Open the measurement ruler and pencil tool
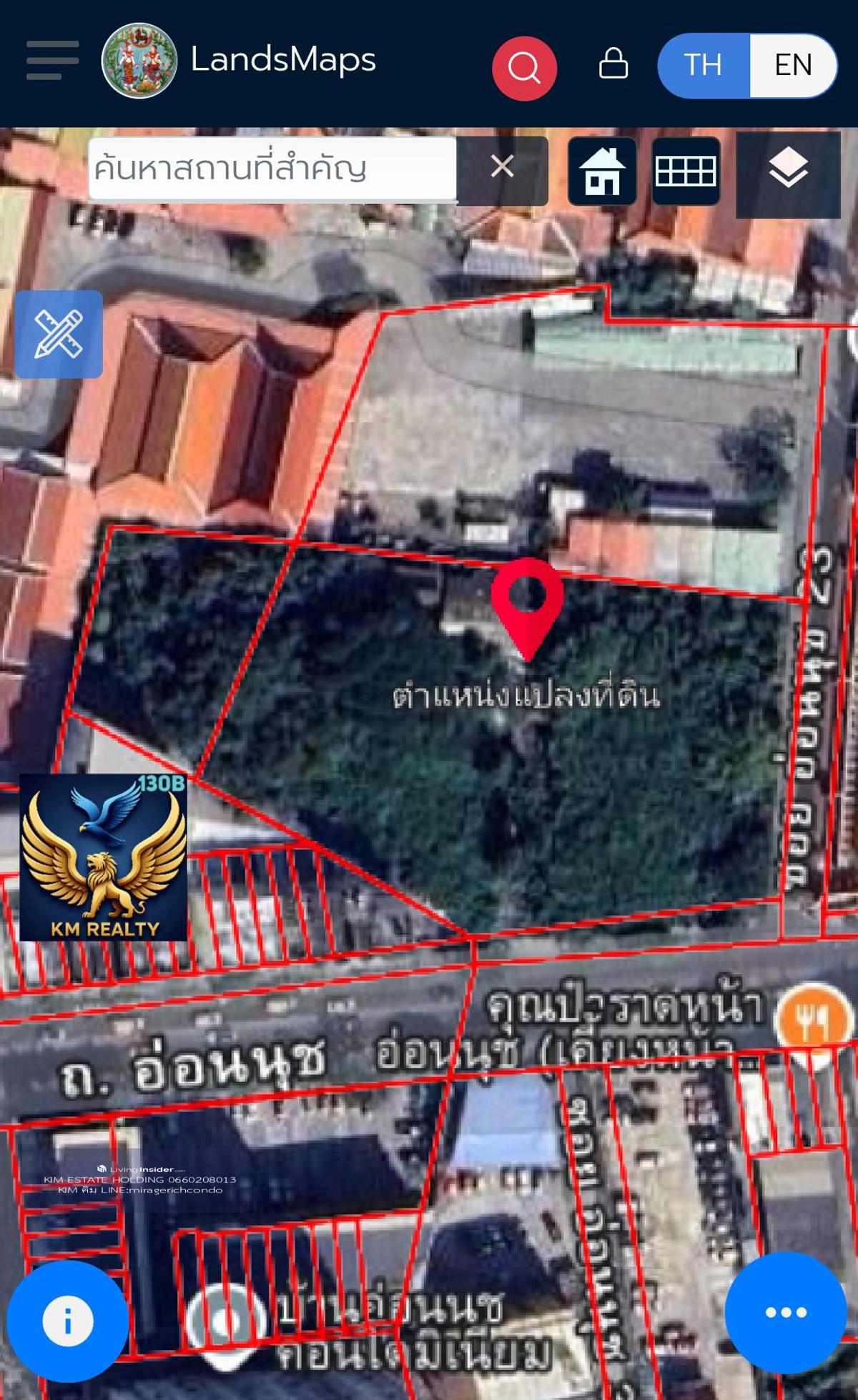 pos(59,334)
